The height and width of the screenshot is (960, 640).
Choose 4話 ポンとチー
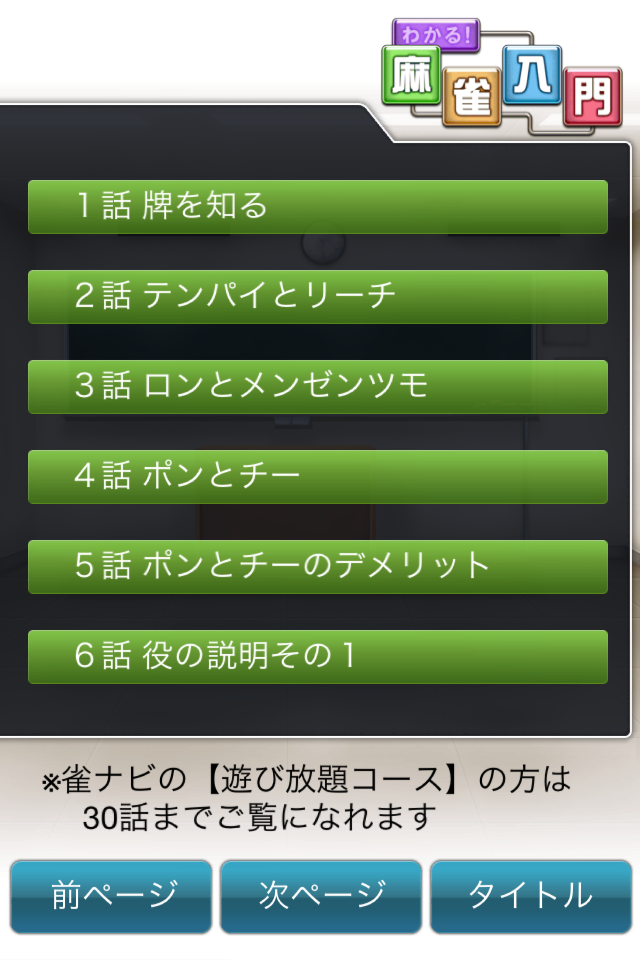(317, 477)
